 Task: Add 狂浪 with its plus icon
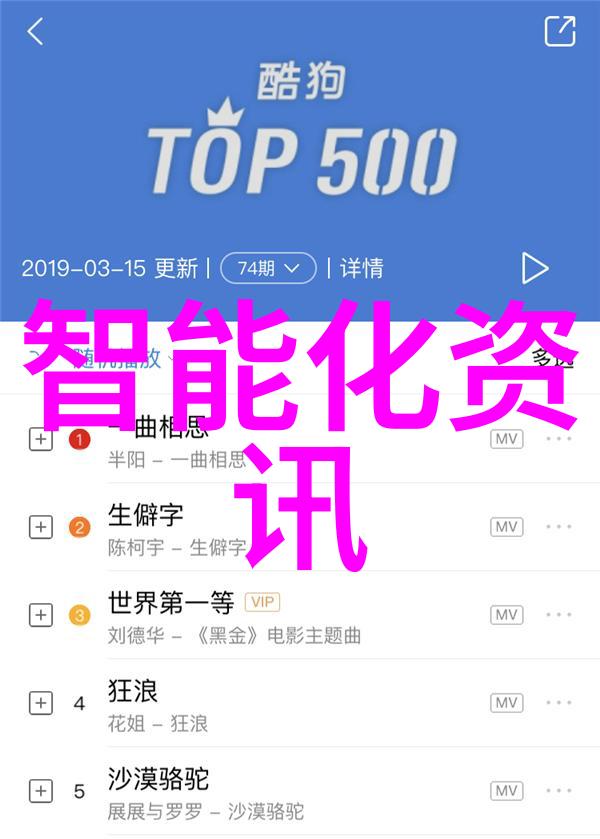tap(40, 703)
